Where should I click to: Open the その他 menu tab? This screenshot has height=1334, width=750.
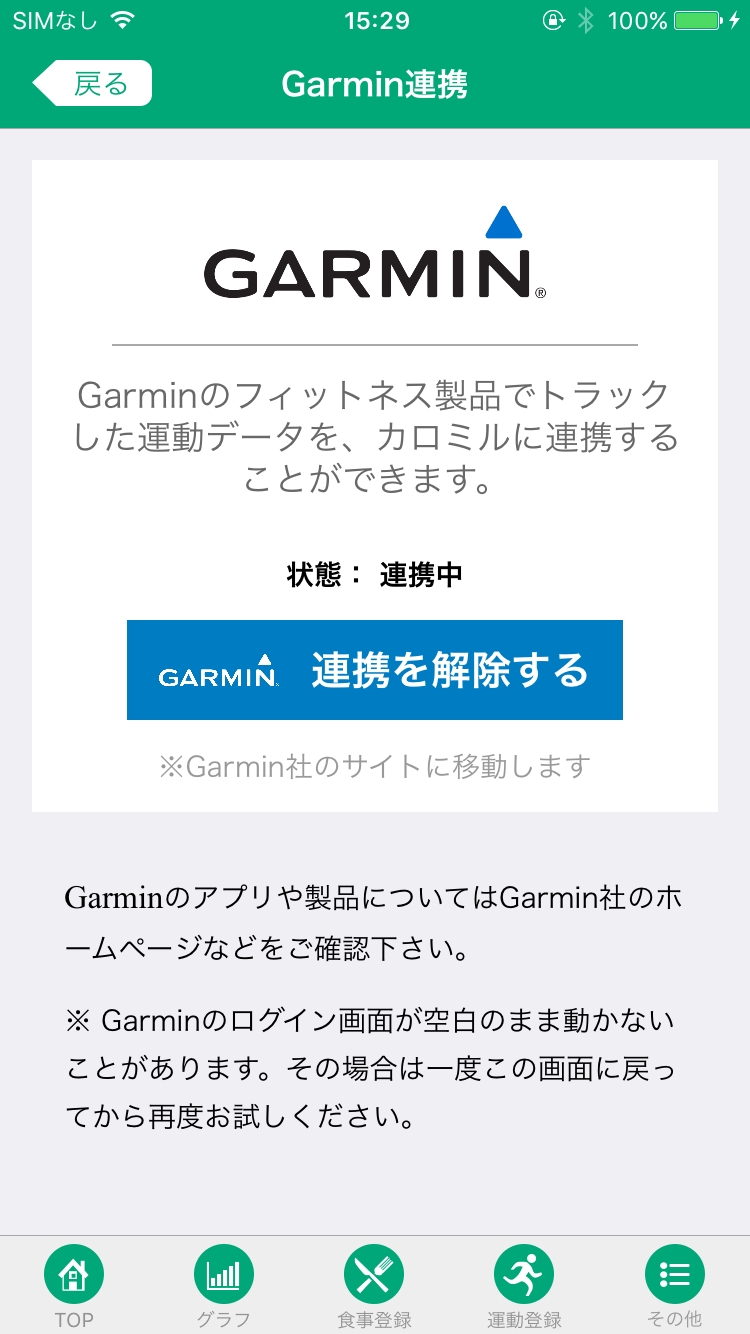(675, 1284)
